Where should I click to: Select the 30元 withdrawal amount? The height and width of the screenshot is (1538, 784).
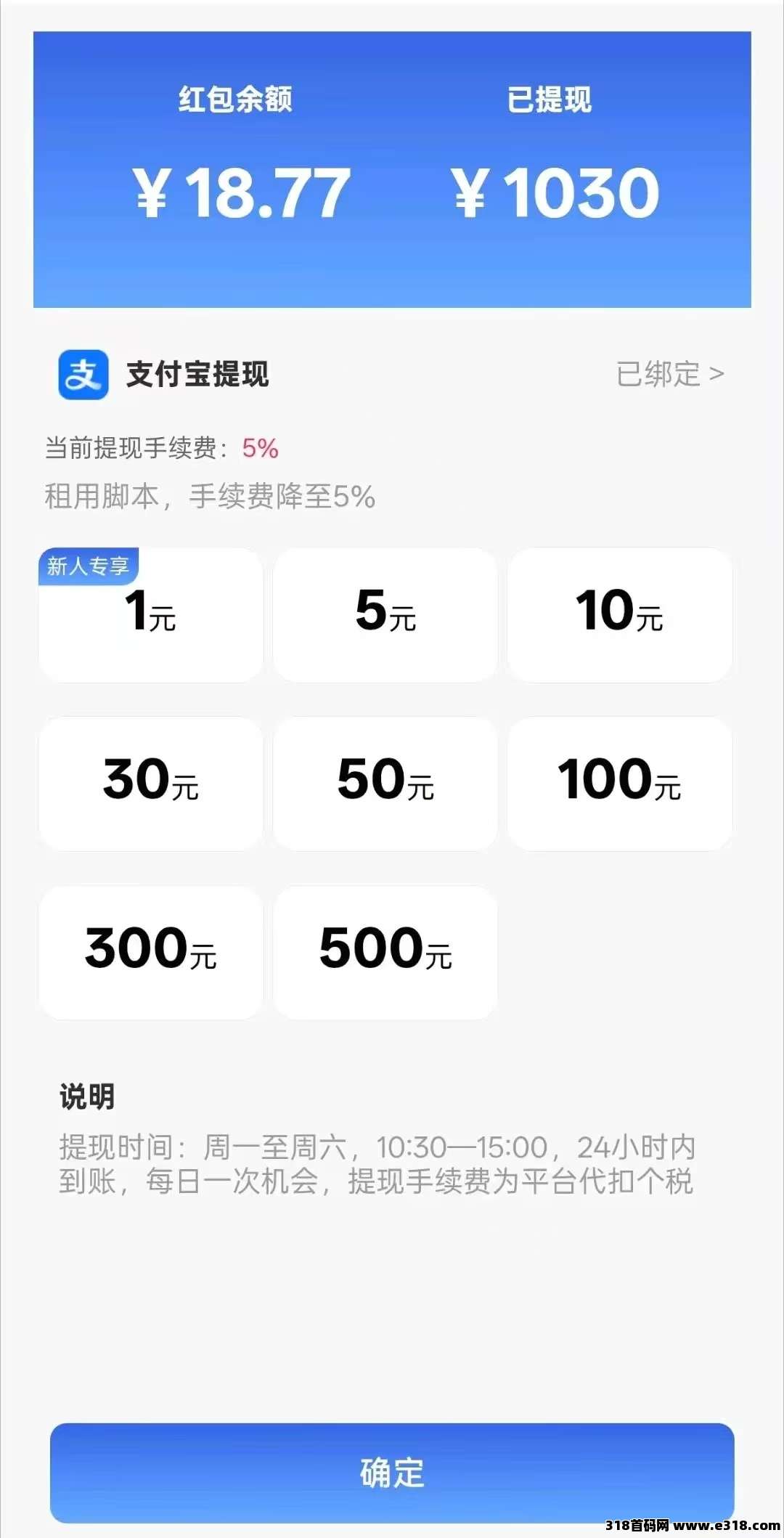click(151, 782)
